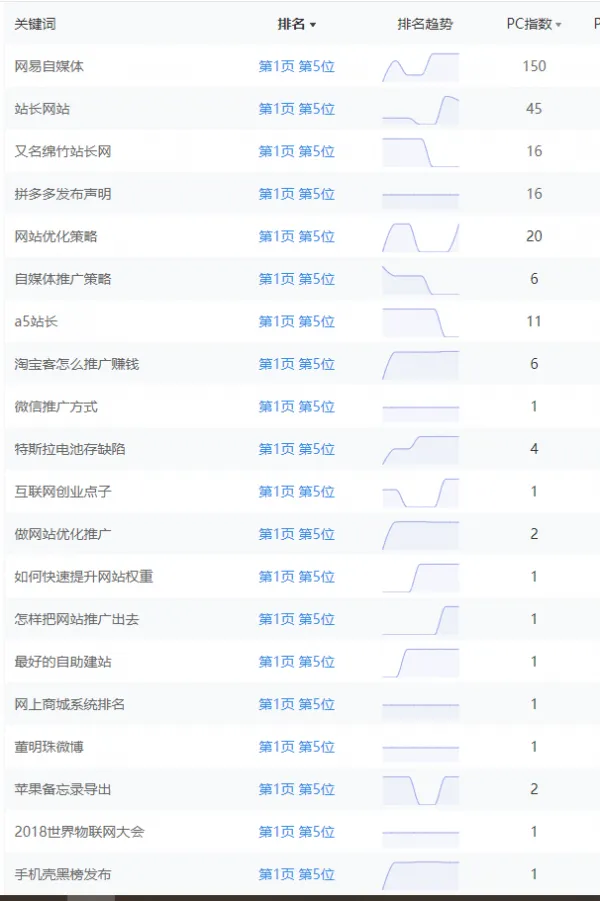Open the ranking link for a5站长

(x=296, y=322)
